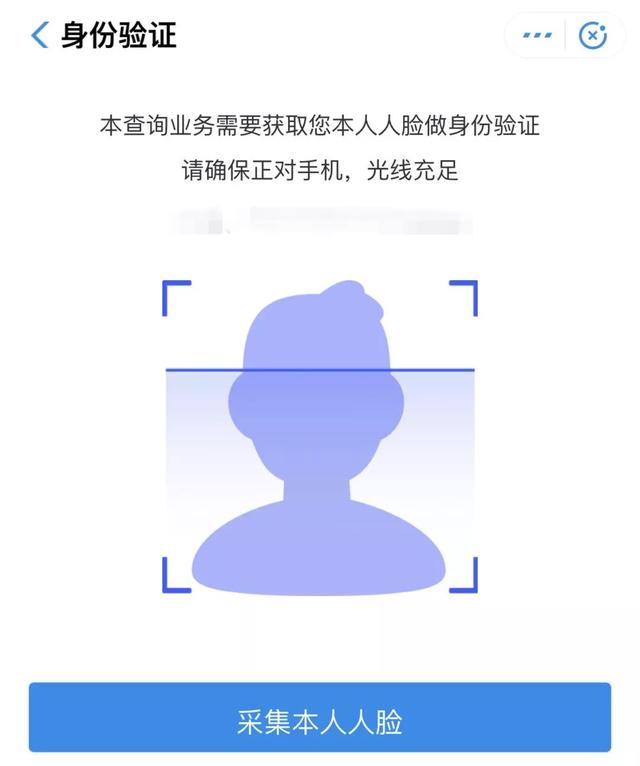Go back from the 身份验证 page

click(40, 36)
